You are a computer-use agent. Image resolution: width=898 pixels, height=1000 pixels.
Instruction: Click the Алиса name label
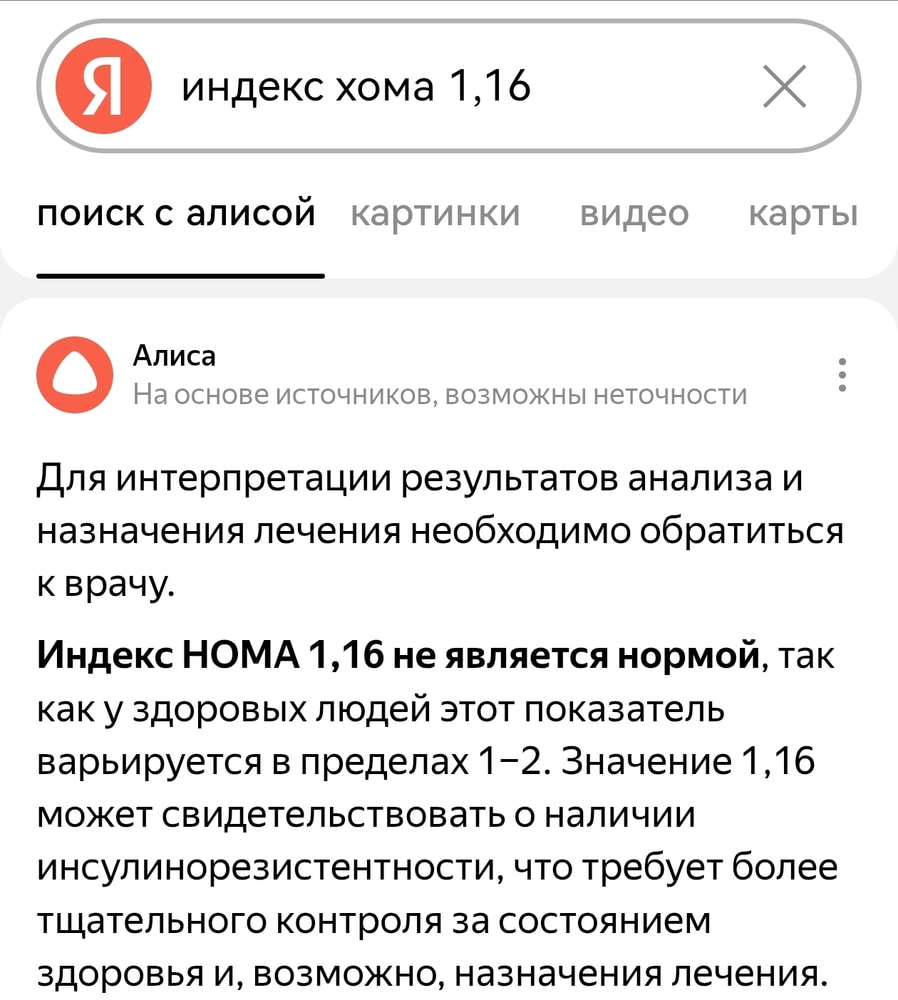(172, 355)
